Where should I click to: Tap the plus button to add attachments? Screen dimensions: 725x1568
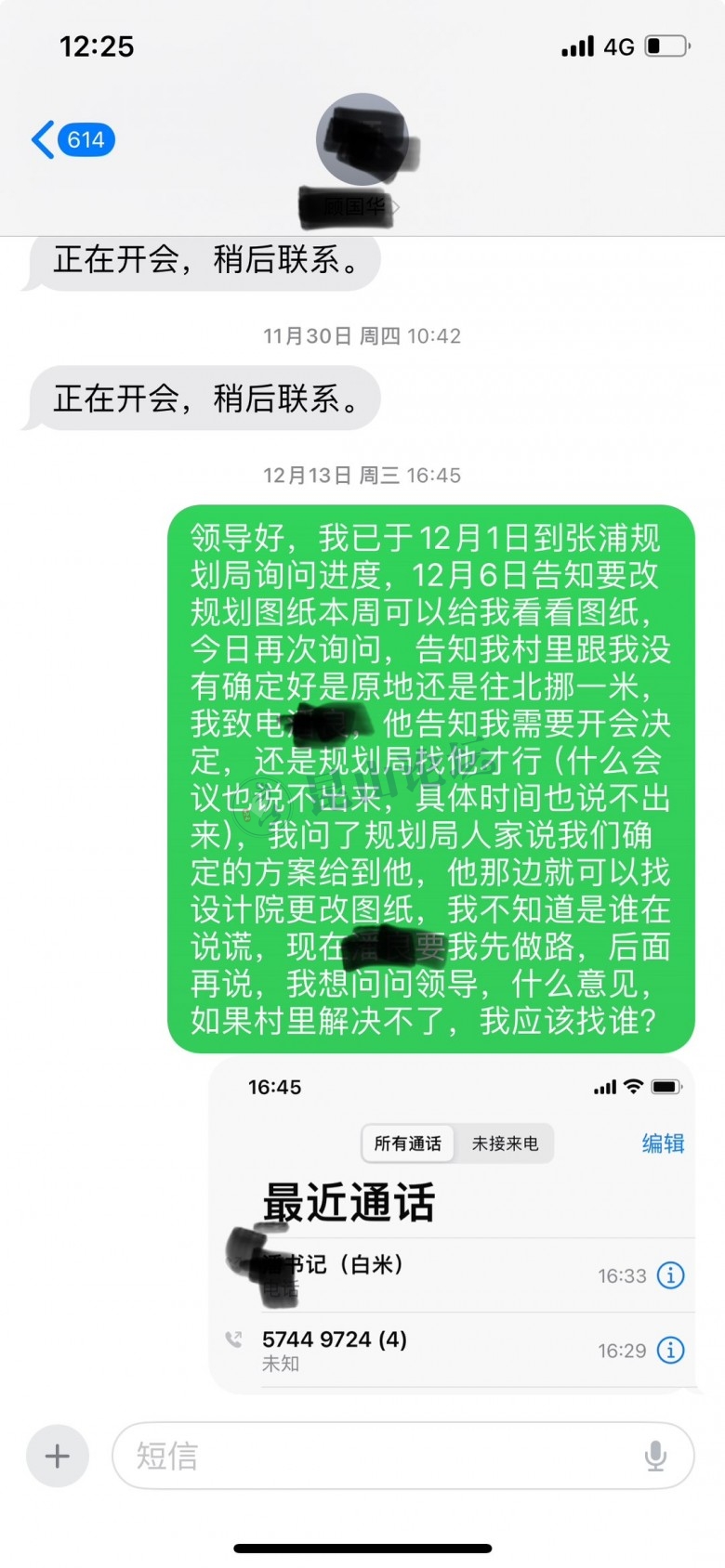pyautogui.click(x=58, y=1456)
